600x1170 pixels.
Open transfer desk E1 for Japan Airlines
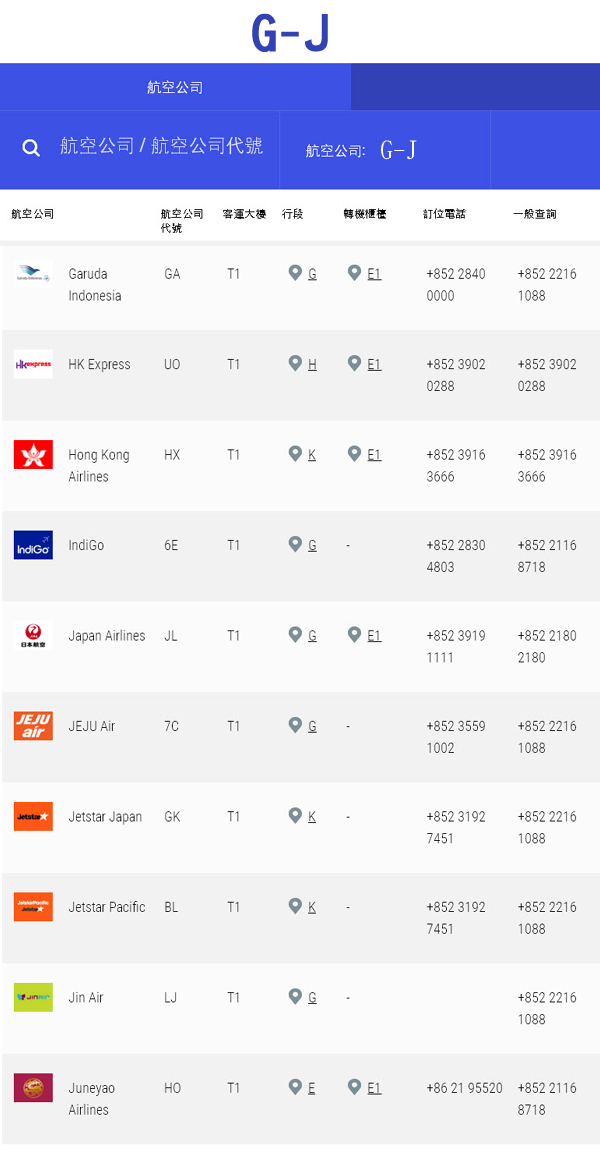374,635
